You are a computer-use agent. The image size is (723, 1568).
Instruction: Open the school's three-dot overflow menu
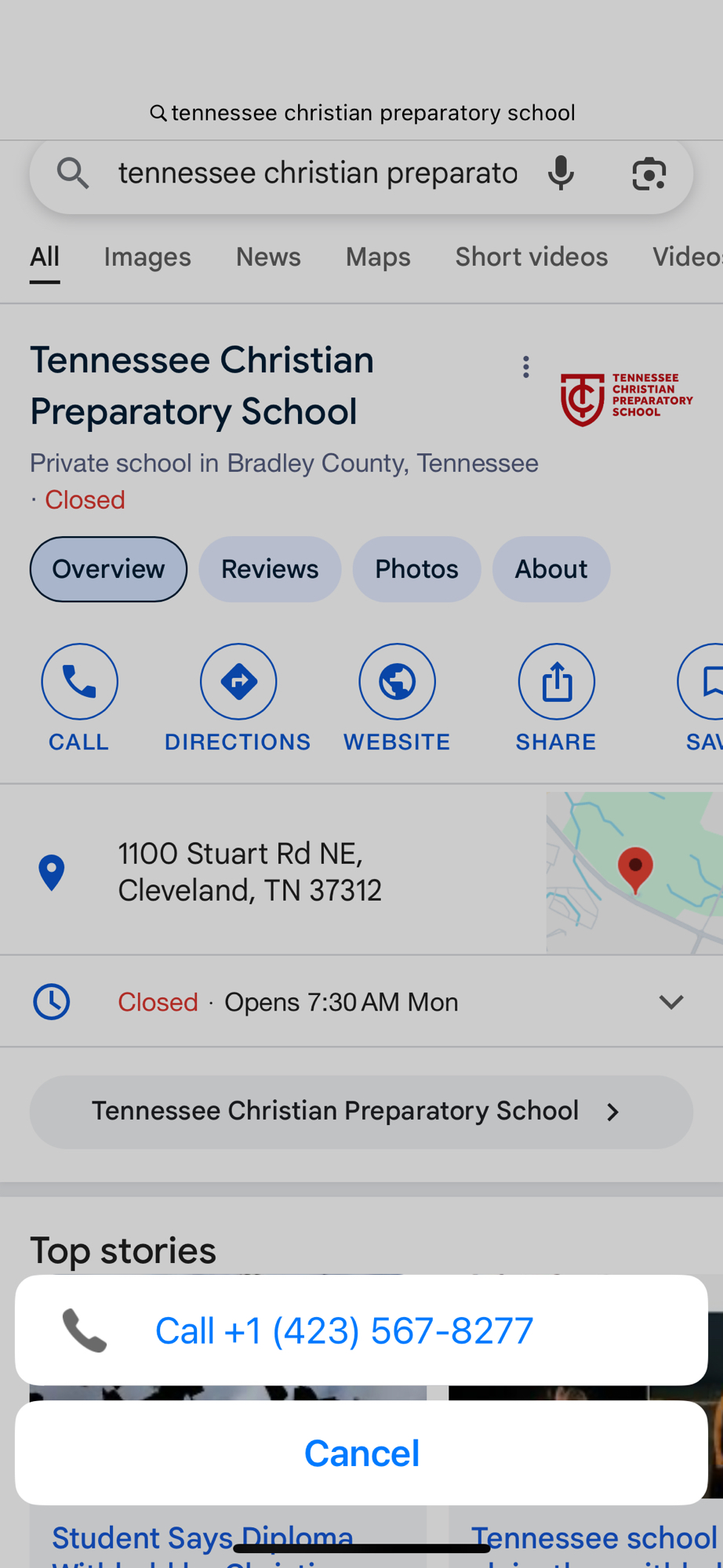525,367
